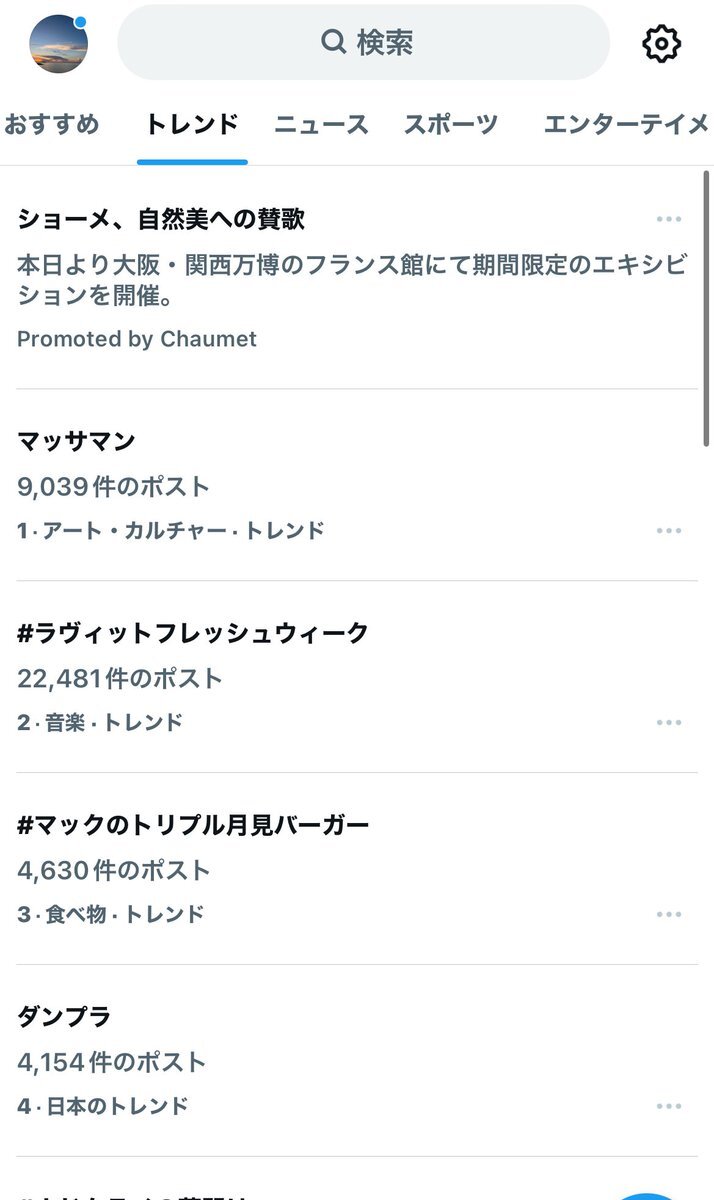
Task: Open trend settings gear
Action: coord(661,43)
